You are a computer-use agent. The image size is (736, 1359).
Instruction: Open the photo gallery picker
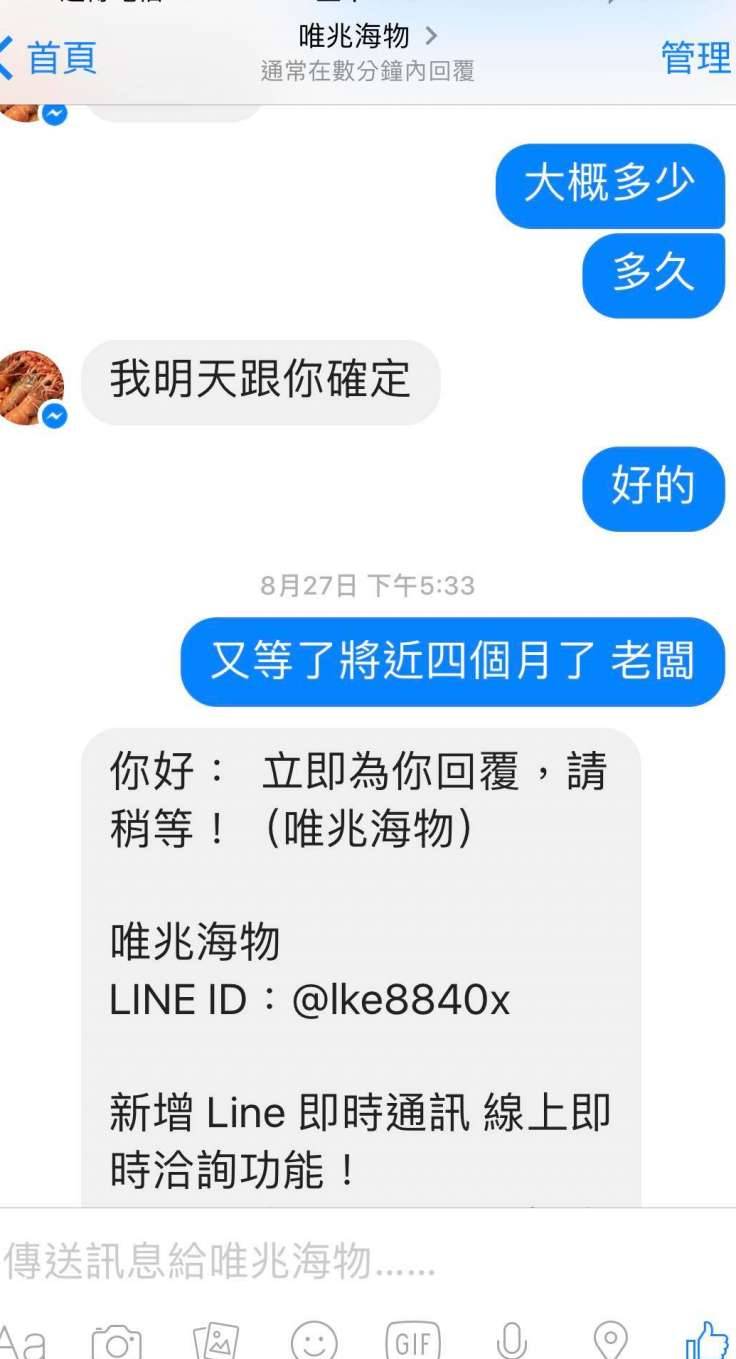(215, 1341)
